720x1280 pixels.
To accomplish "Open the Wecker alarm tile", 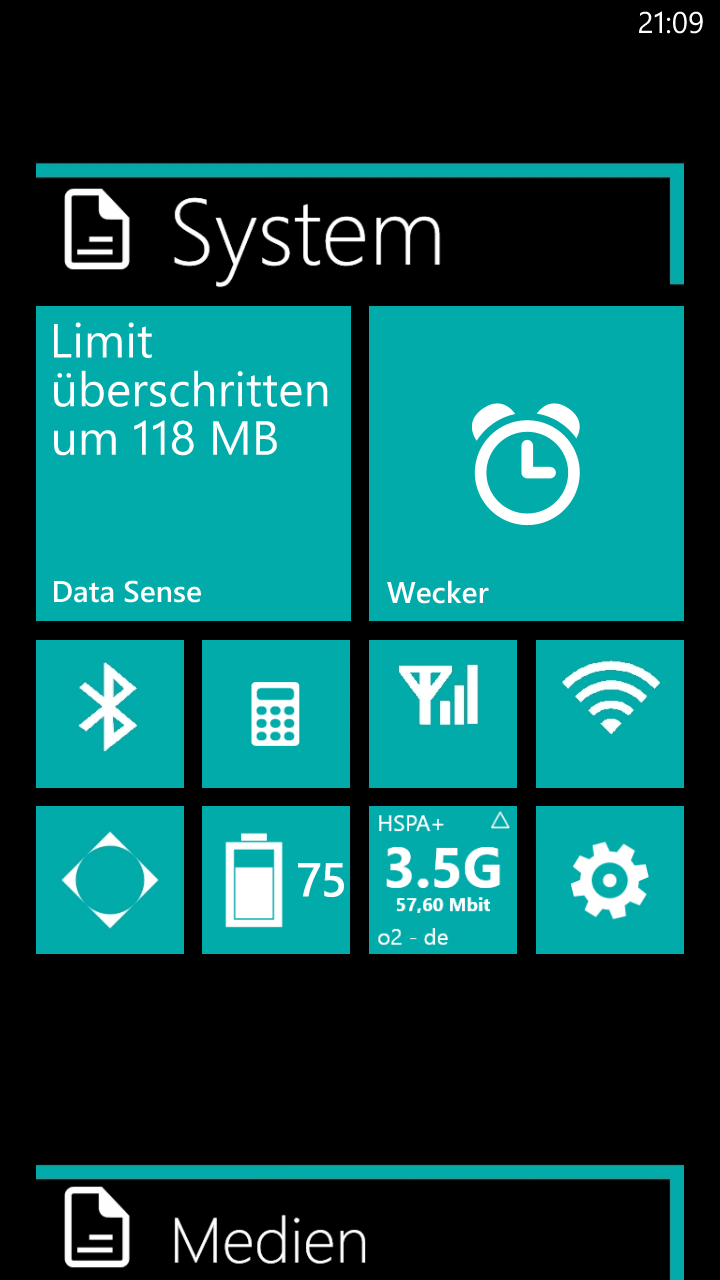I will point(526,463).
